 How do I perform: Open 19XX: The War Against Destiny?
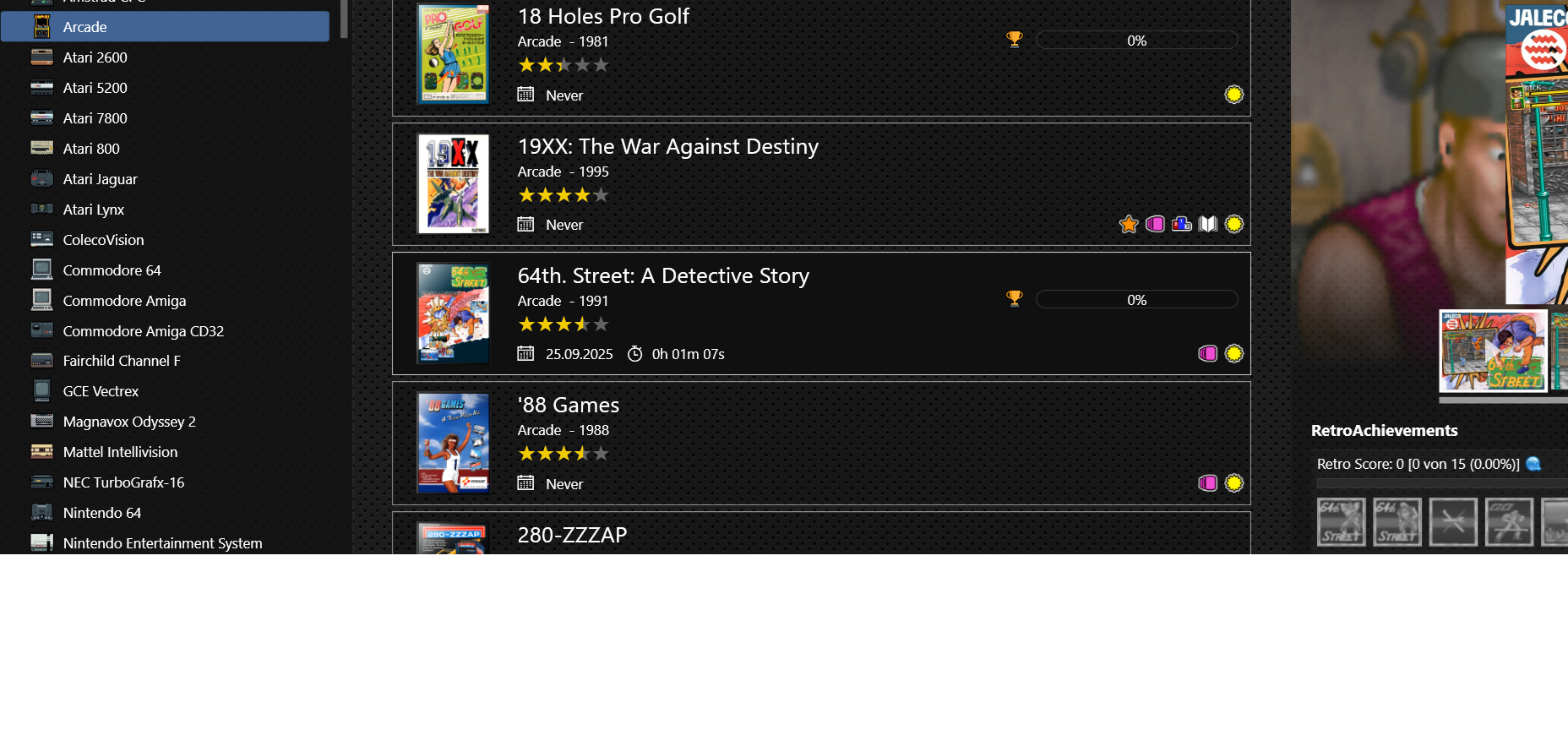click(x=667, y=147)
